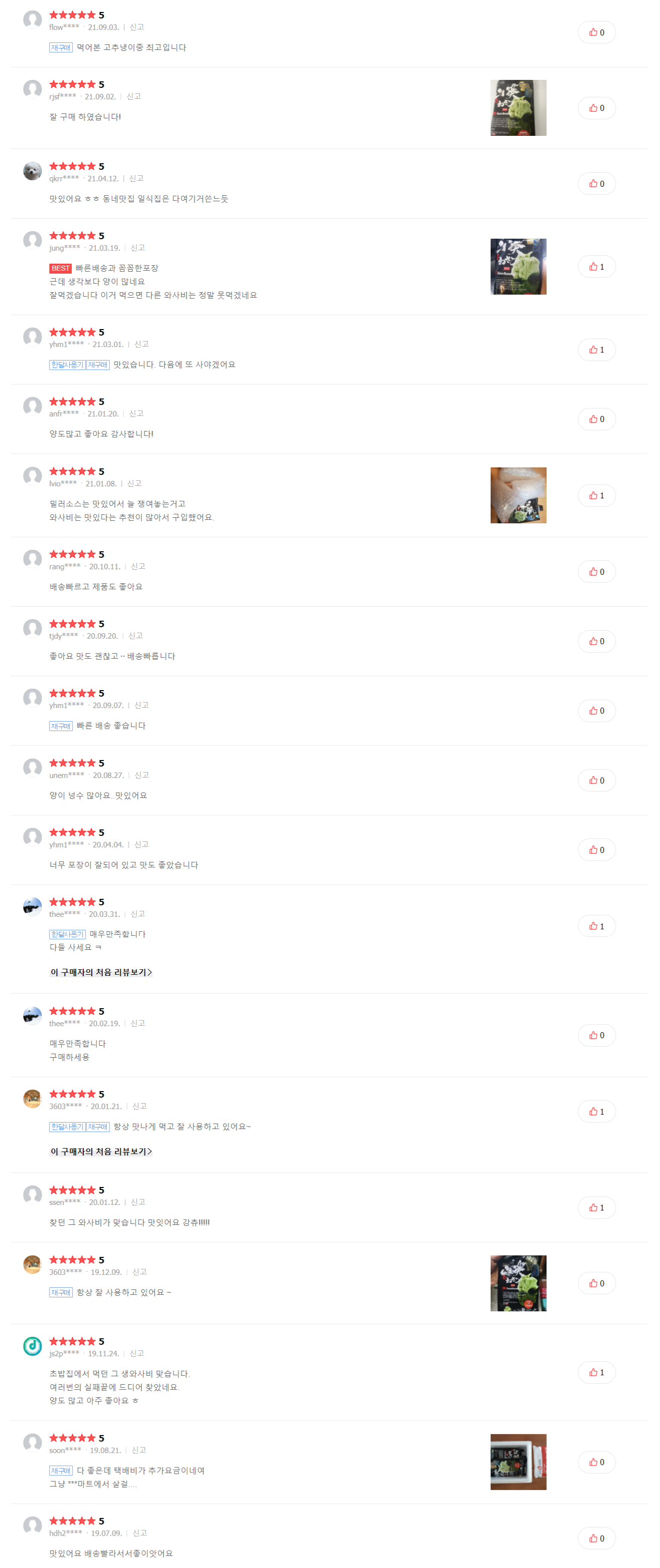The image size is (660, 1568).
Task: Like the review dated 21.03.01 by yhm1****
Action: coord(596,350)
